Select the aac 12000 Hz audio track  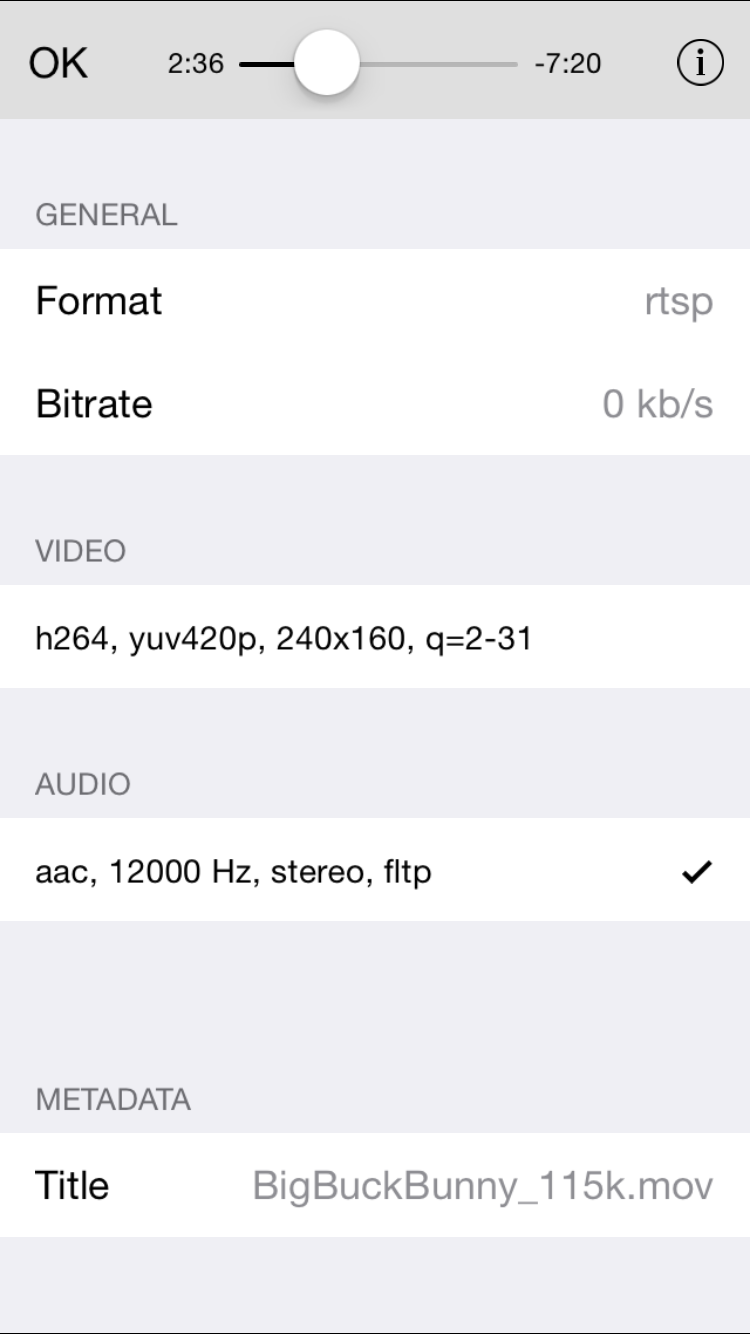click(x=375, y=871)
